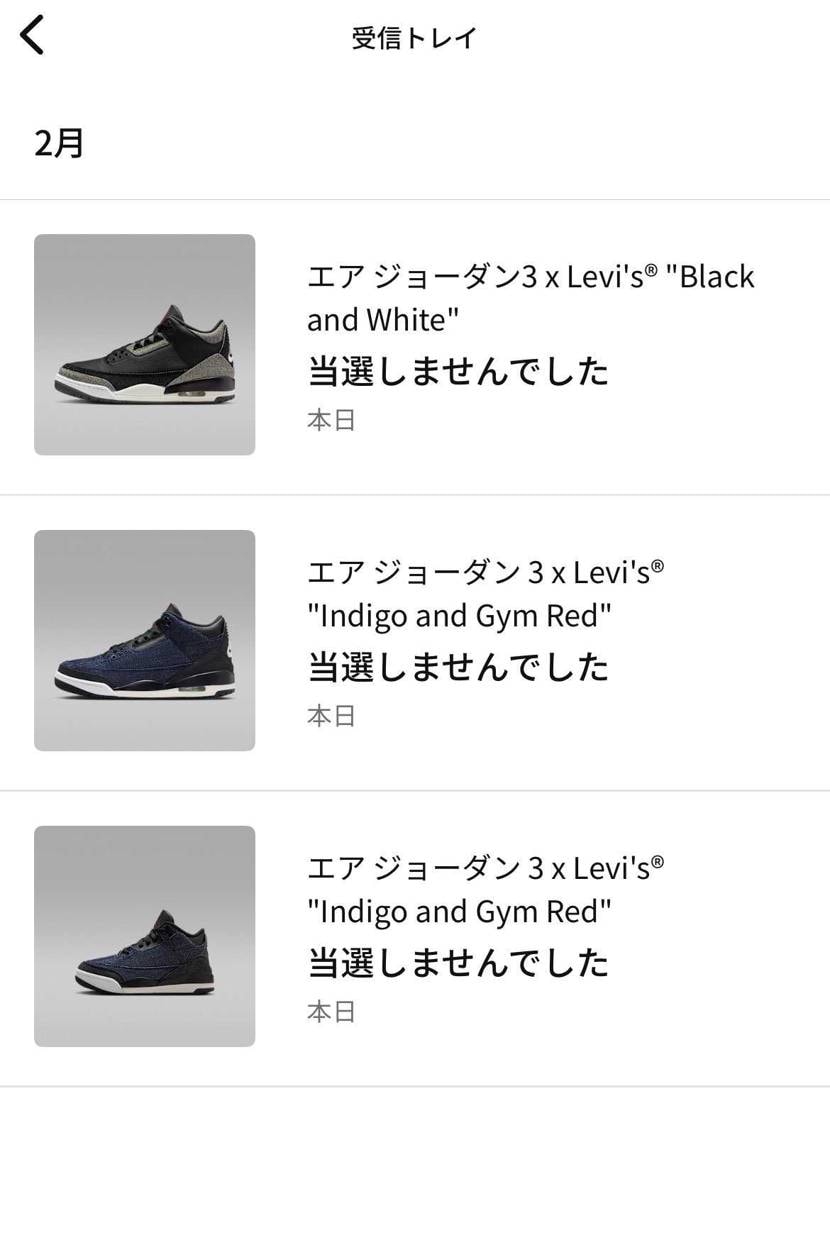Select the 2月 month section header
Viewport: 830px width, 1245px height.
click(x=59, y=143)
